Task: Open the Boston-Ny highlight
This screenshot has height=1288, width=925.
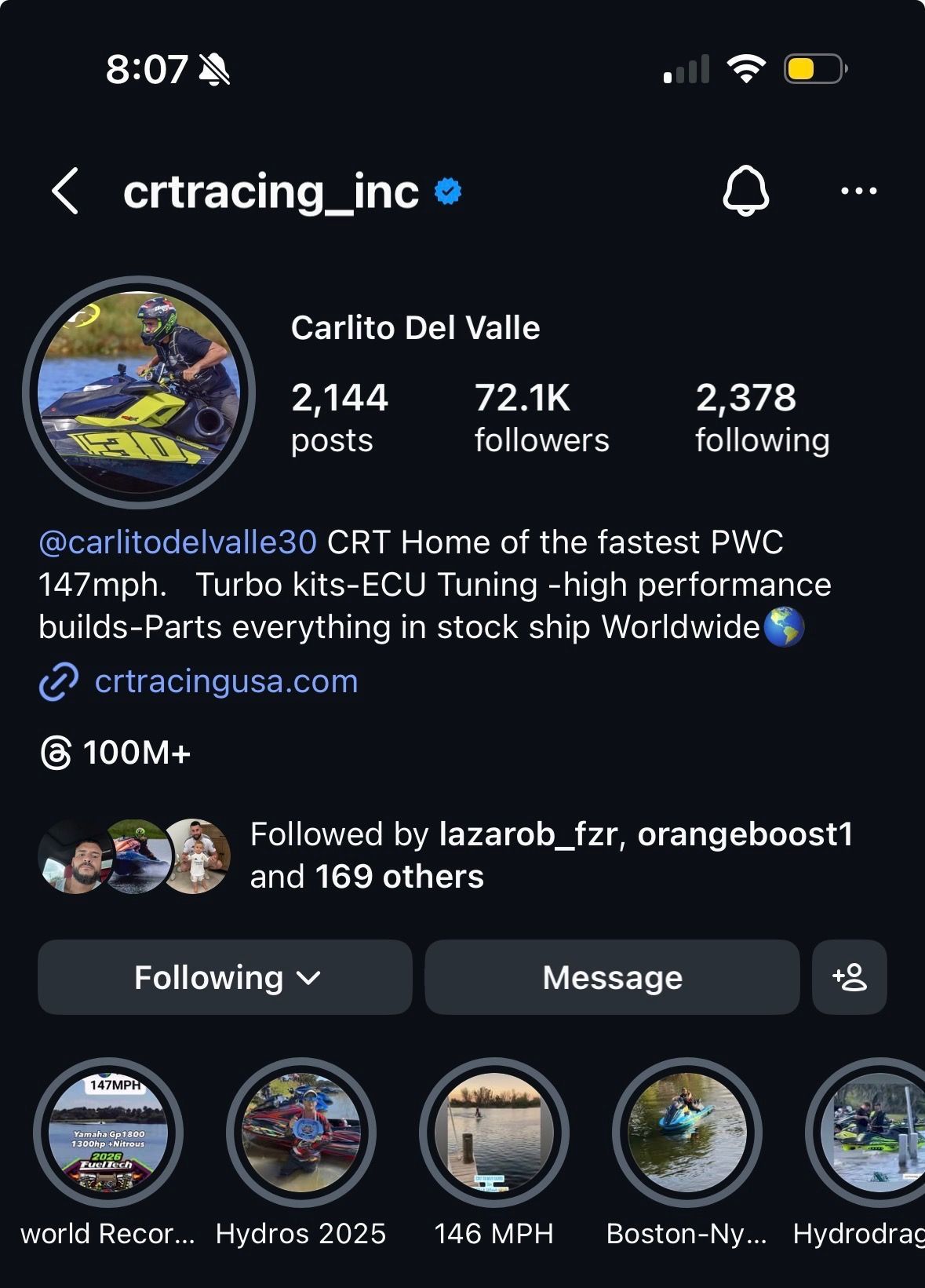Action: pyautogui.click(x=687, y=1133)
